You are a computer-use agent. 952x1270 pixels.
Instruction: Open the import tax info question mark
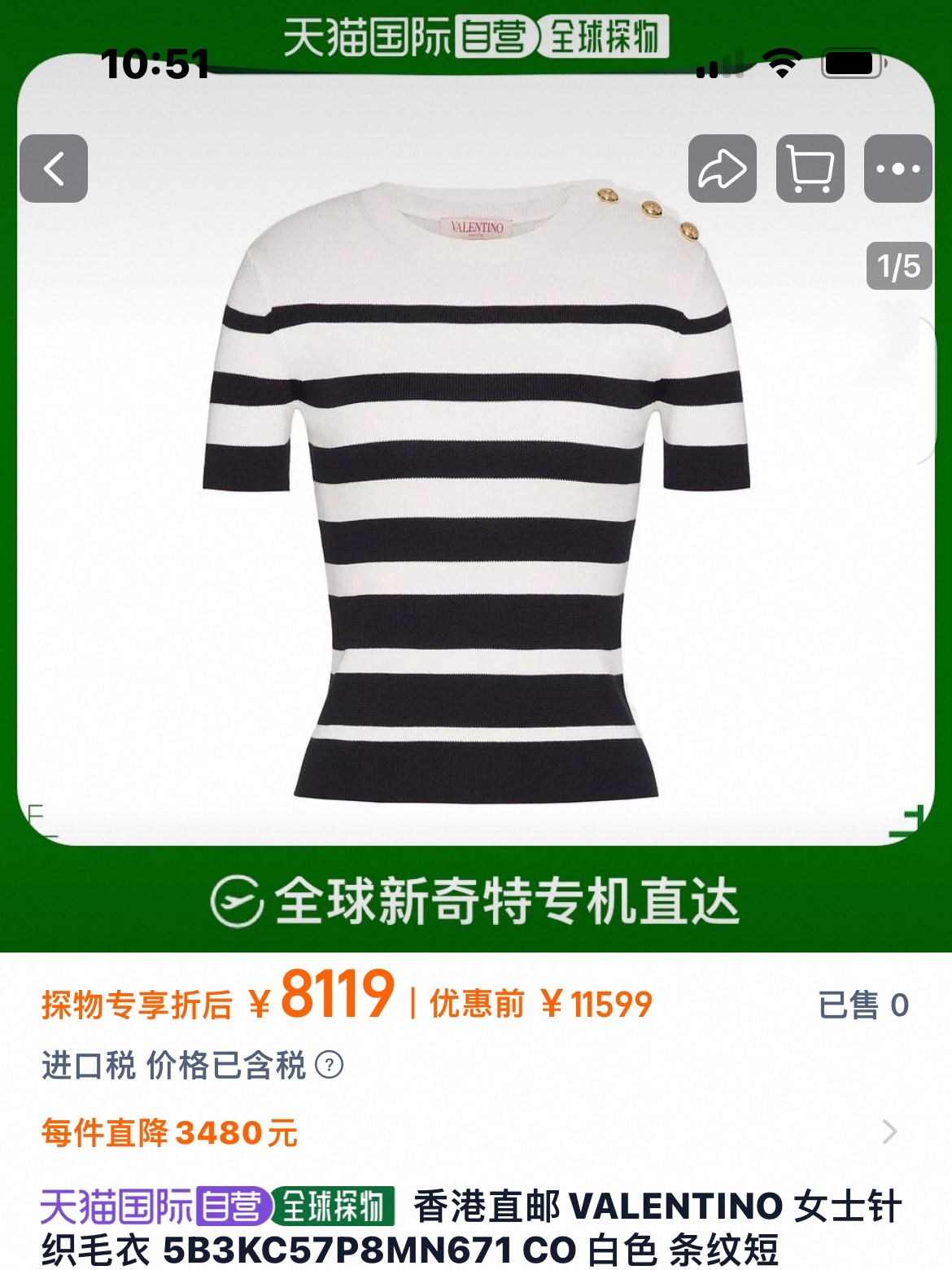click(329, 1065)
